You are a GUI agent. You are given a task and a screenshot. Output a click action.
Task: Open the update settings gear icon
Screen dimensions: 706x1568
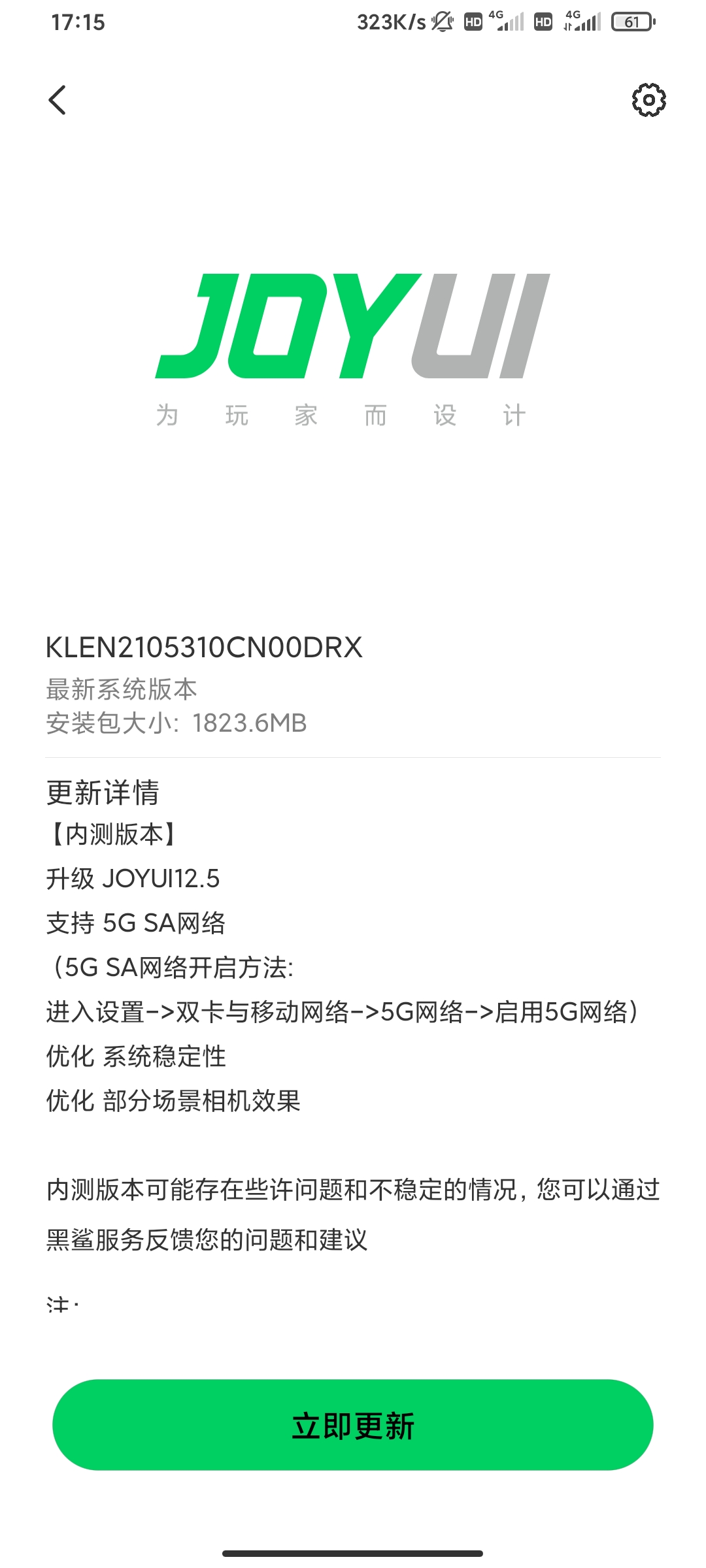(648, 100)
